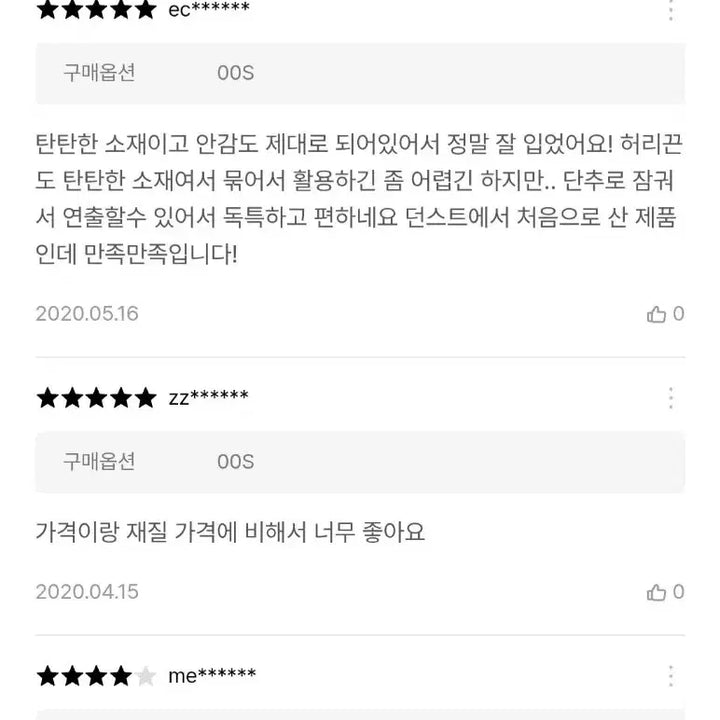Image resolution: width=720 pixels, height=720 pixels.
Task: Like the review dated 2020.04.15
Action: [x=658, y=592]
